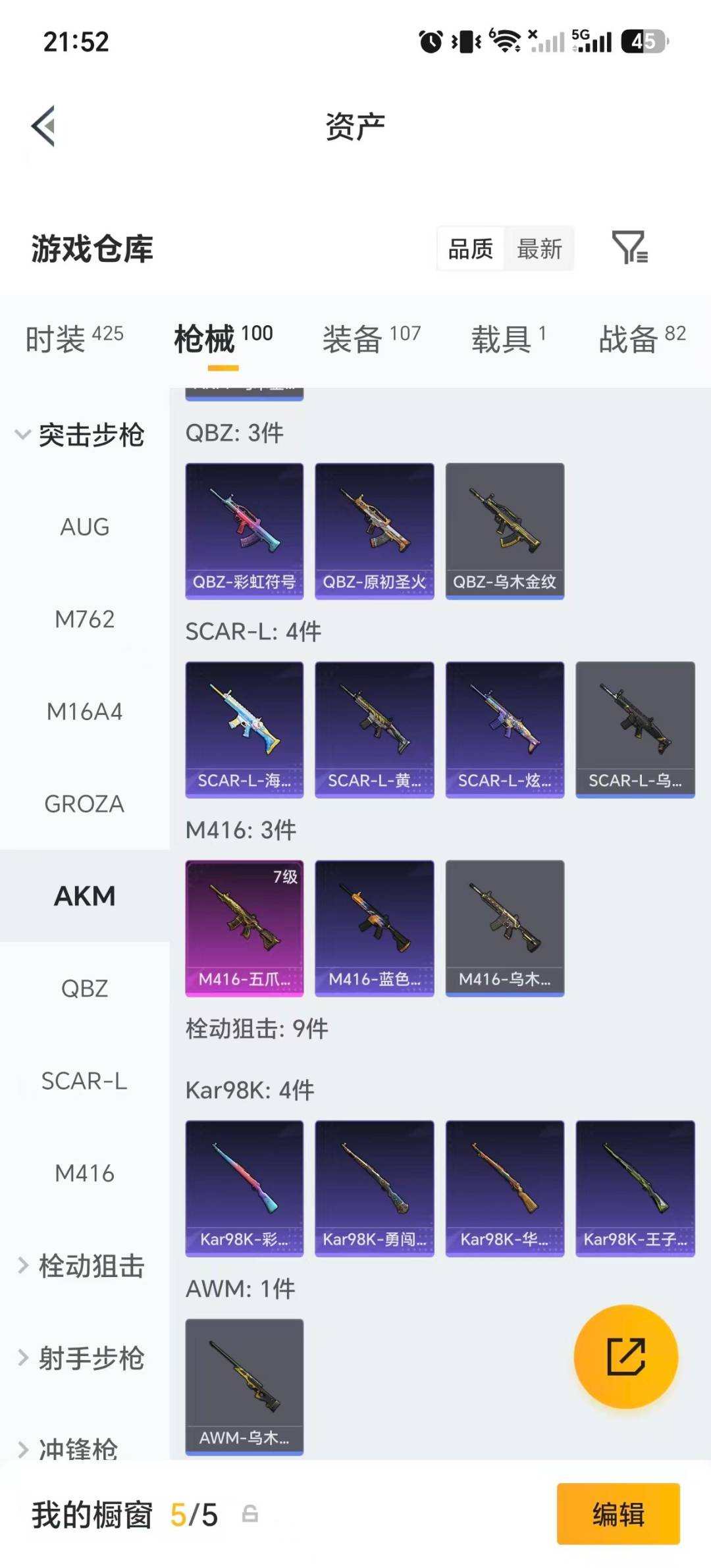Open the filter icon next to 最新

click(630, 248)
